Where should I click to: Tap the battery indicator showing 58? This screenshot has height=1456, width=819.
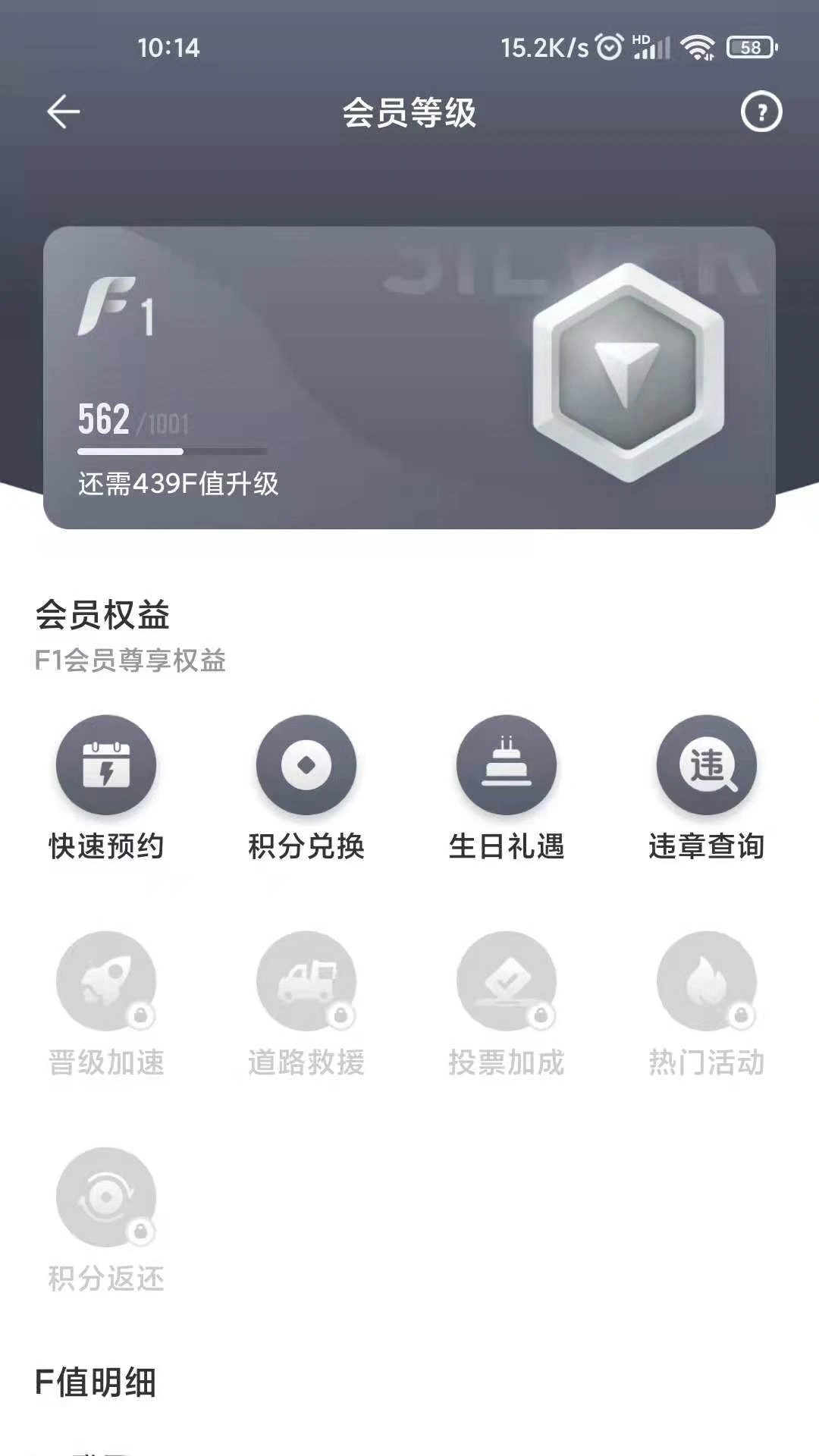pos(751,48)
